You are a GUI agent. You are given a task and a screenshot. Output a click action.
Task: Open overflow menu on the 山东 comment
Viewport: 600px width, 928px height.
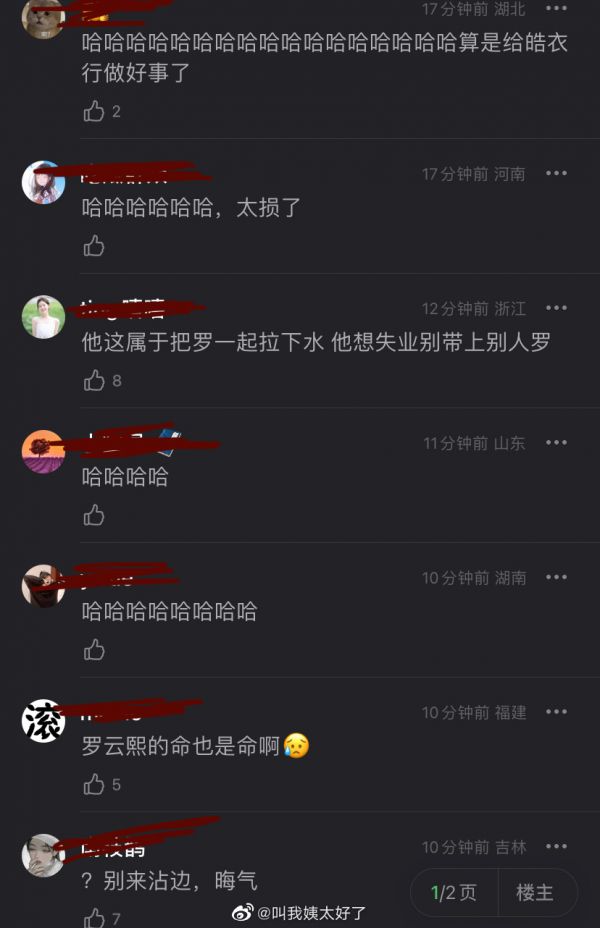pos(556,443)
